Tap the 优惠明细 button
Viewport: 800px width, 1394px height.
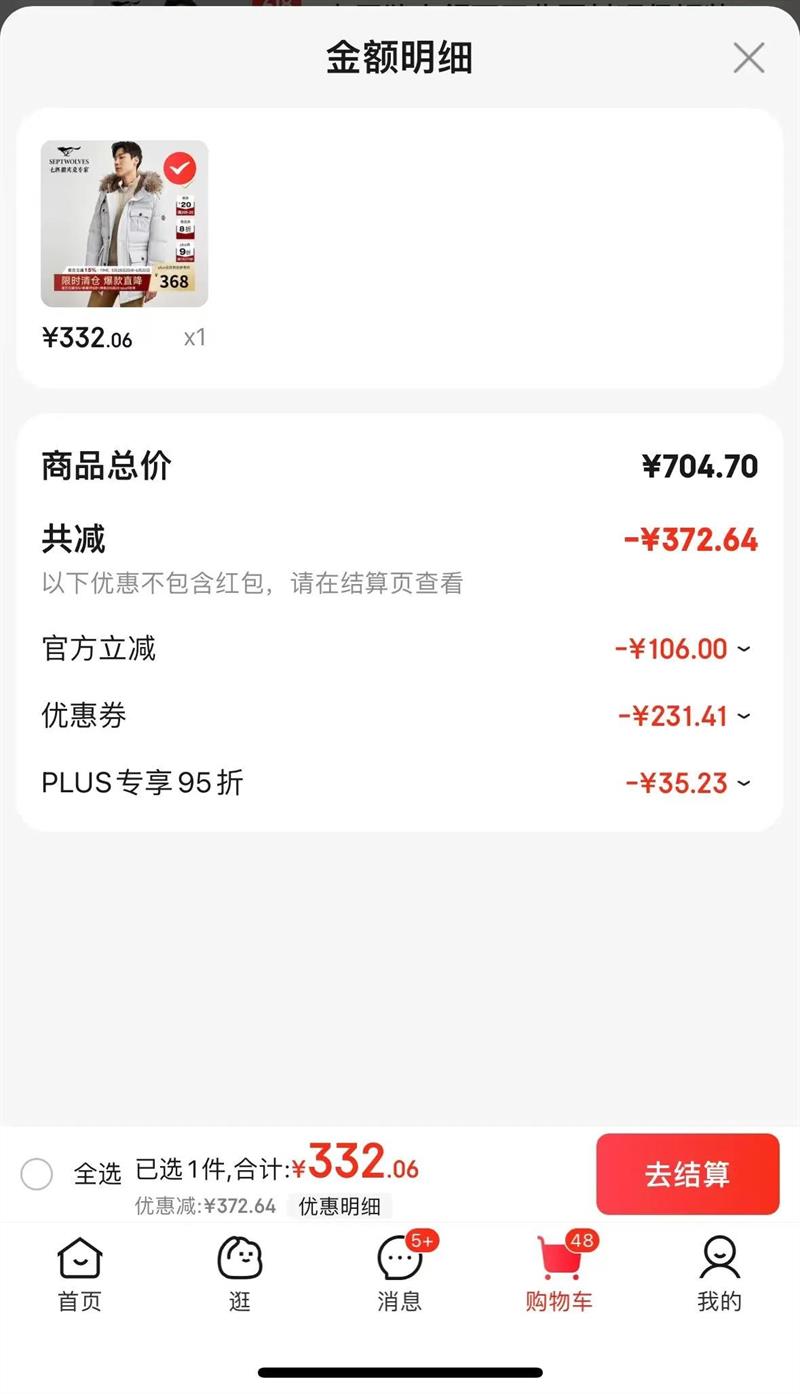[340, 1206]
